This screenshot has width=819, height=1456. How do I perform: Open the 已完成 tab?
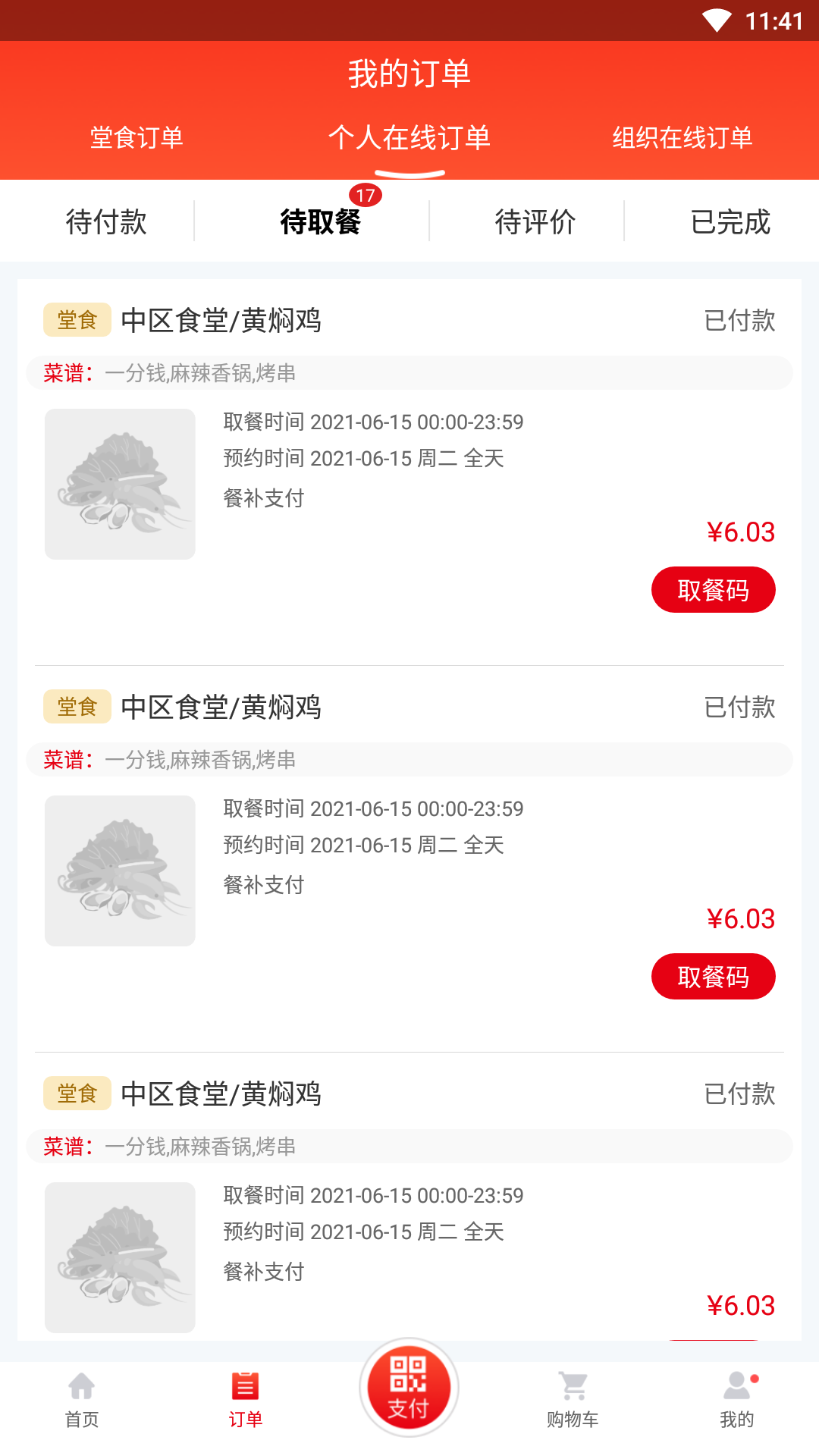pos(733,221)
